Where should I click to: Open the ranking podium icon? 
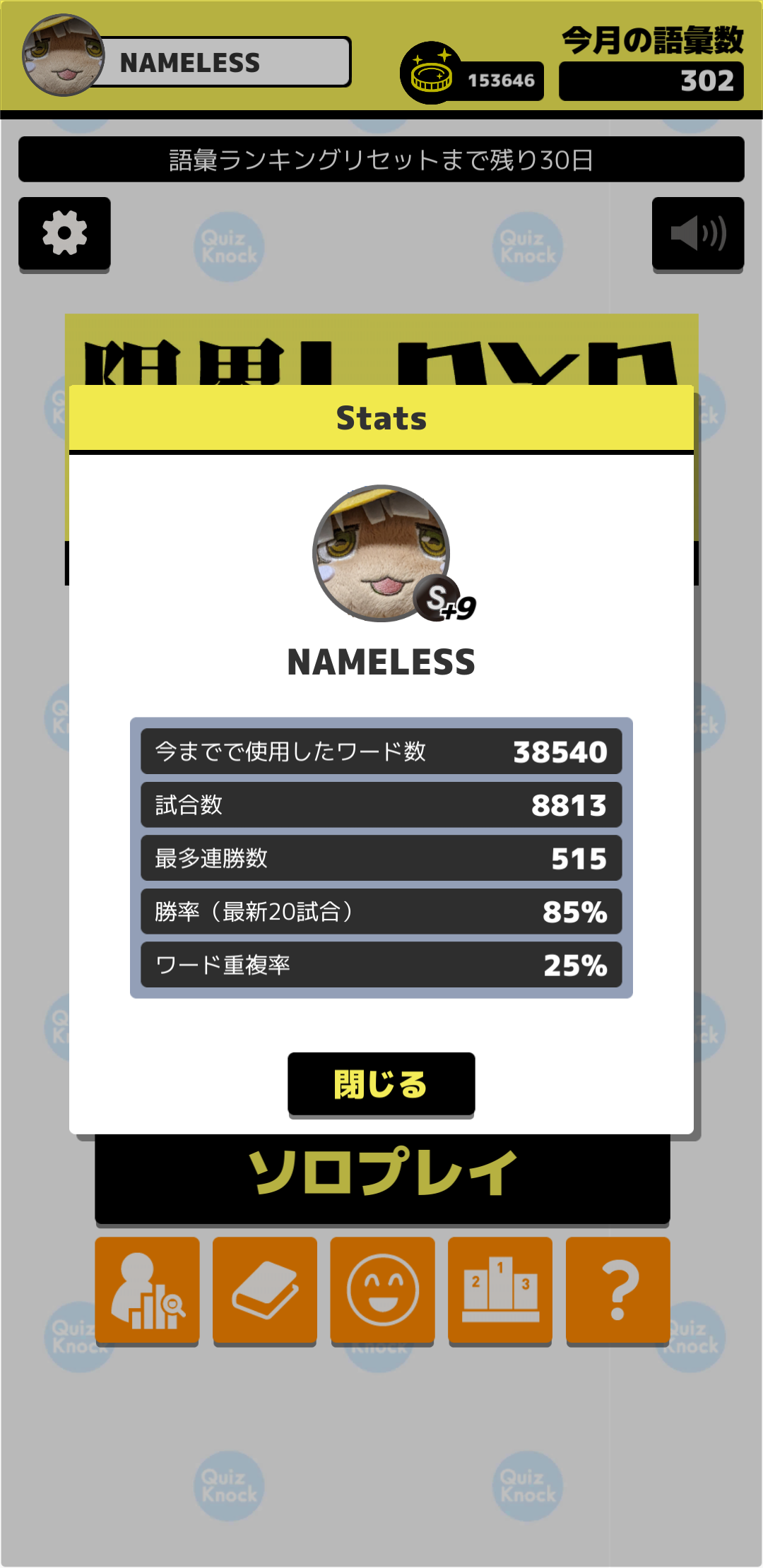[x=500, y=1290]
